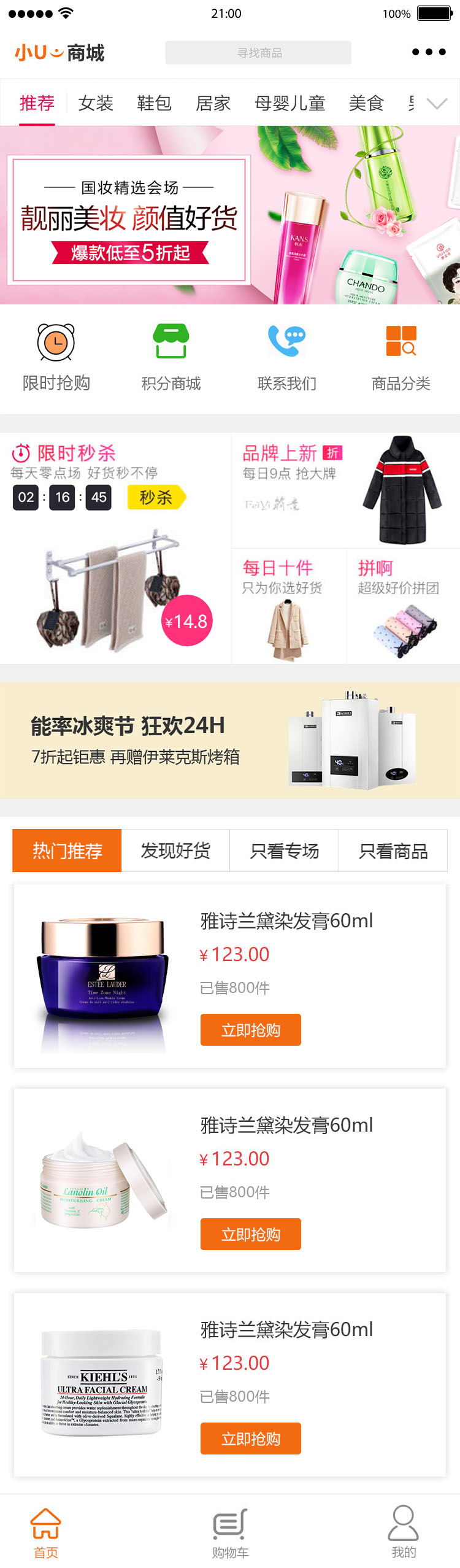Open the 品牌上新 brand deals tile
460x1568 pixels.
pyautogui.click(x=345, y=490)
